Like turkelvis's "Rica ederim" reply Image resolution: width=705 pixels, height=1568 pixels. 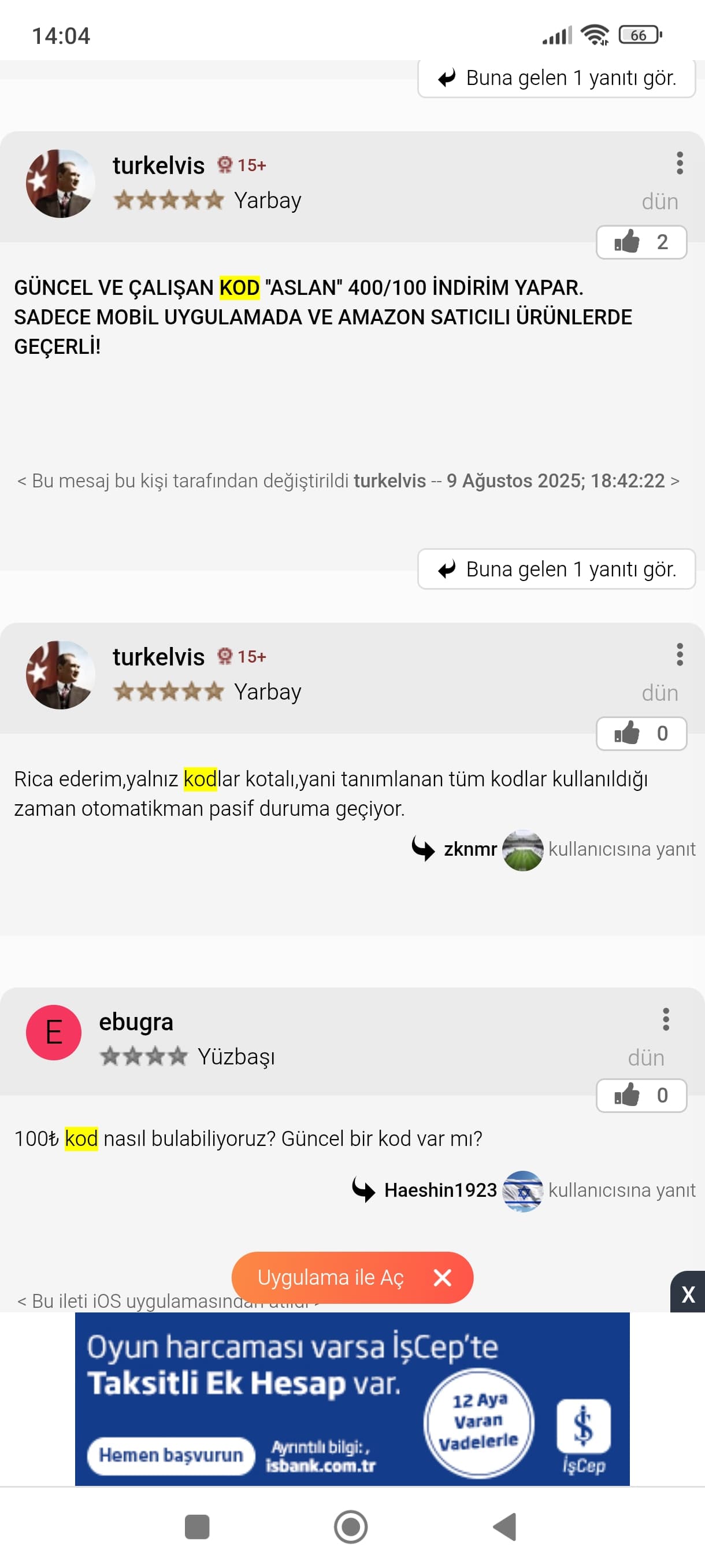tap(641, 734)
